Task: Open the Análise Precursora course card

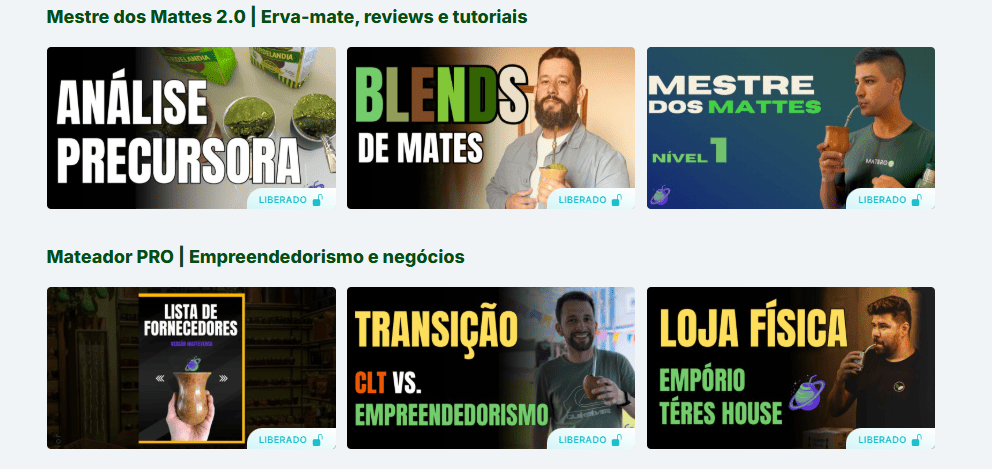Action: point(191,128)
